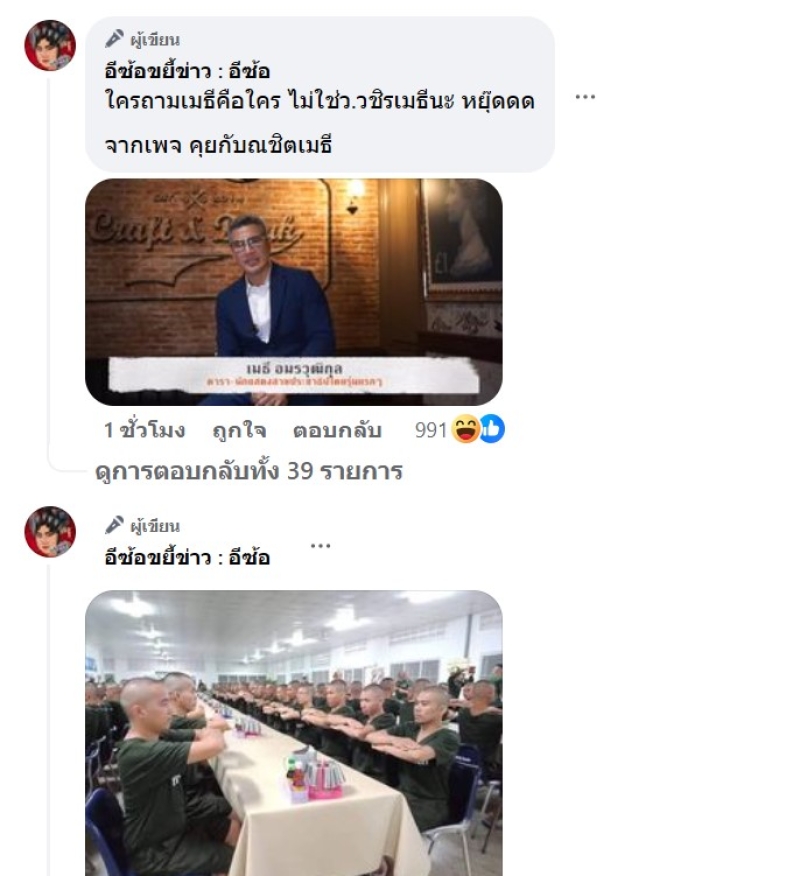Open second commenter's profile picture
The width and height of the screenshot is (800, 876).
tap(50, 532)
